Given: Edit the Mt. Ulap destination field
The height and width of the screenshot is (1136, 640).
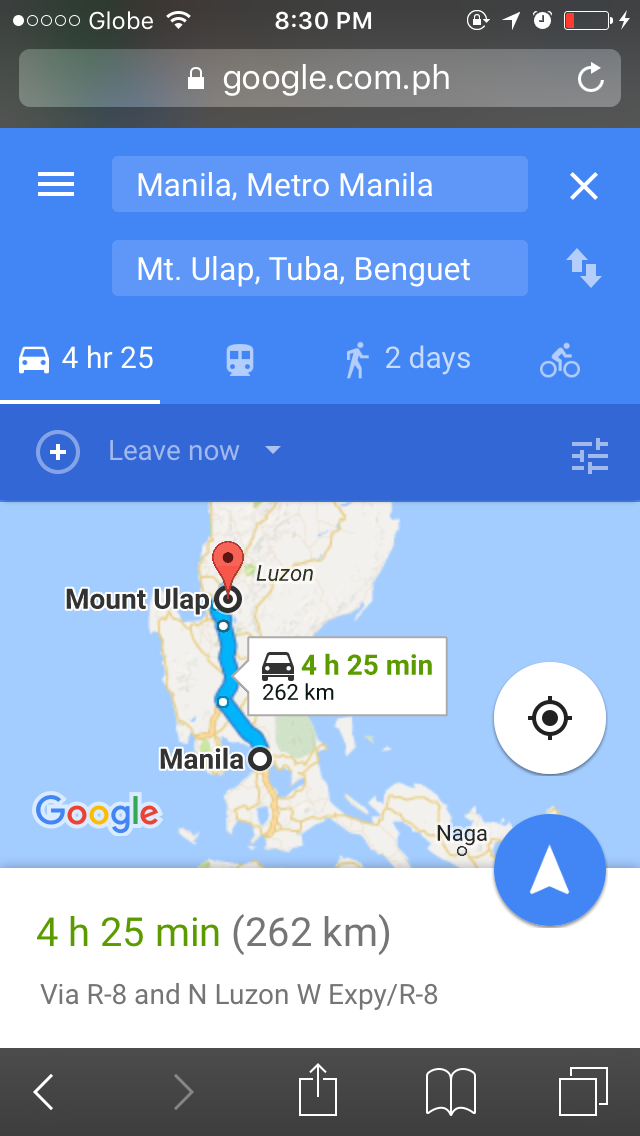Looking at the screenshot, I should (x=320, y=268).
